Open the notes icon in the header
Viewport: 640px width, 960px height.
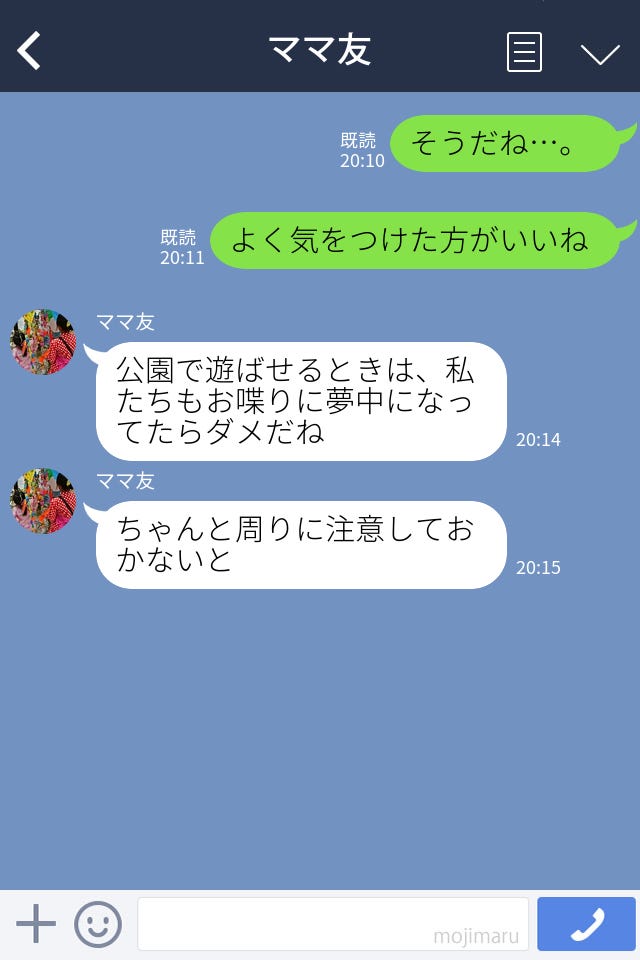tap(524, 52)
